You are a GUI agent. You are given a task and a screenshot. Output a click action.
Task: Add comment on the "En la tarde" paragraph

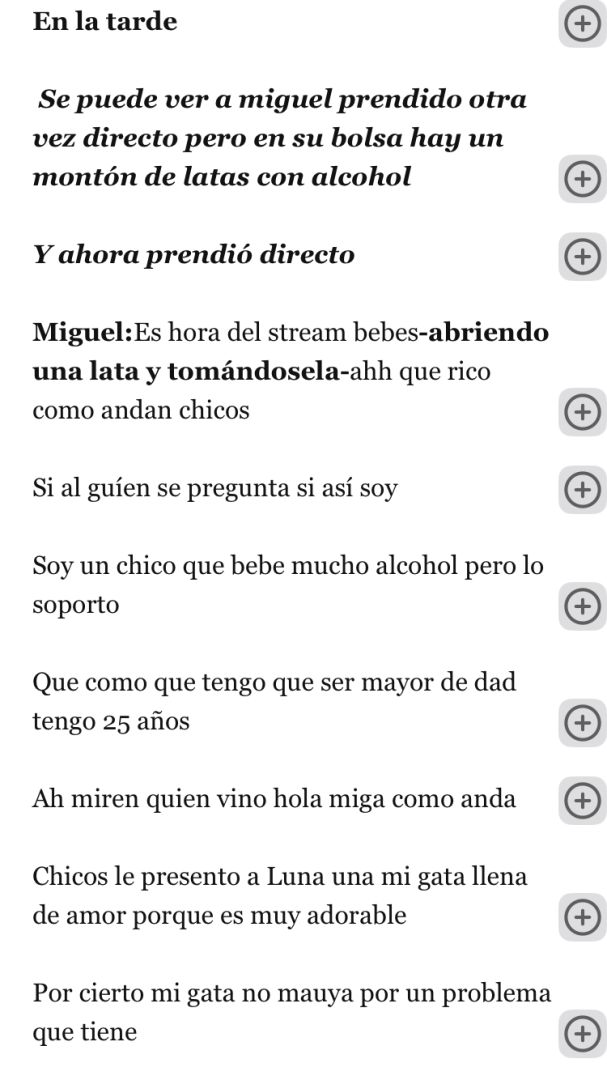(x=582, y=25)
